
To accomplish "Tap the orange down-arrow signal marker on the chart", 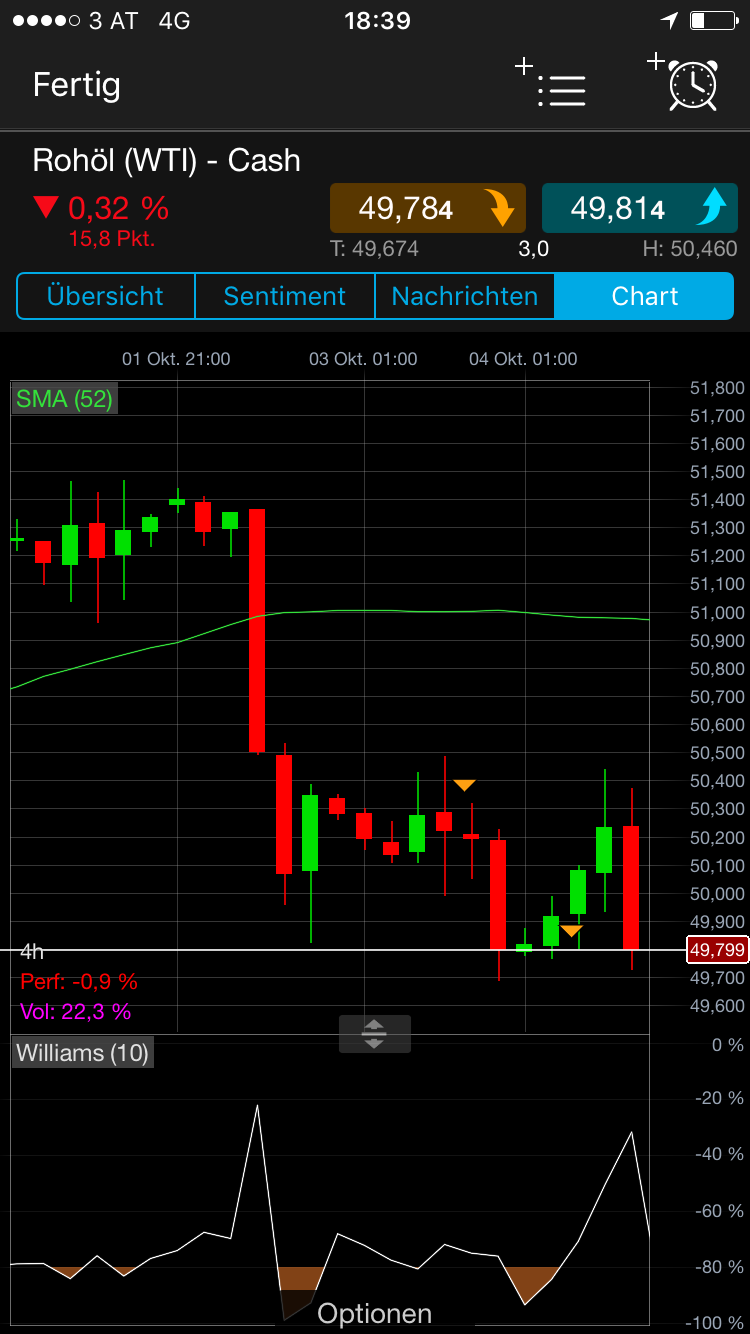I will point(463,784).
